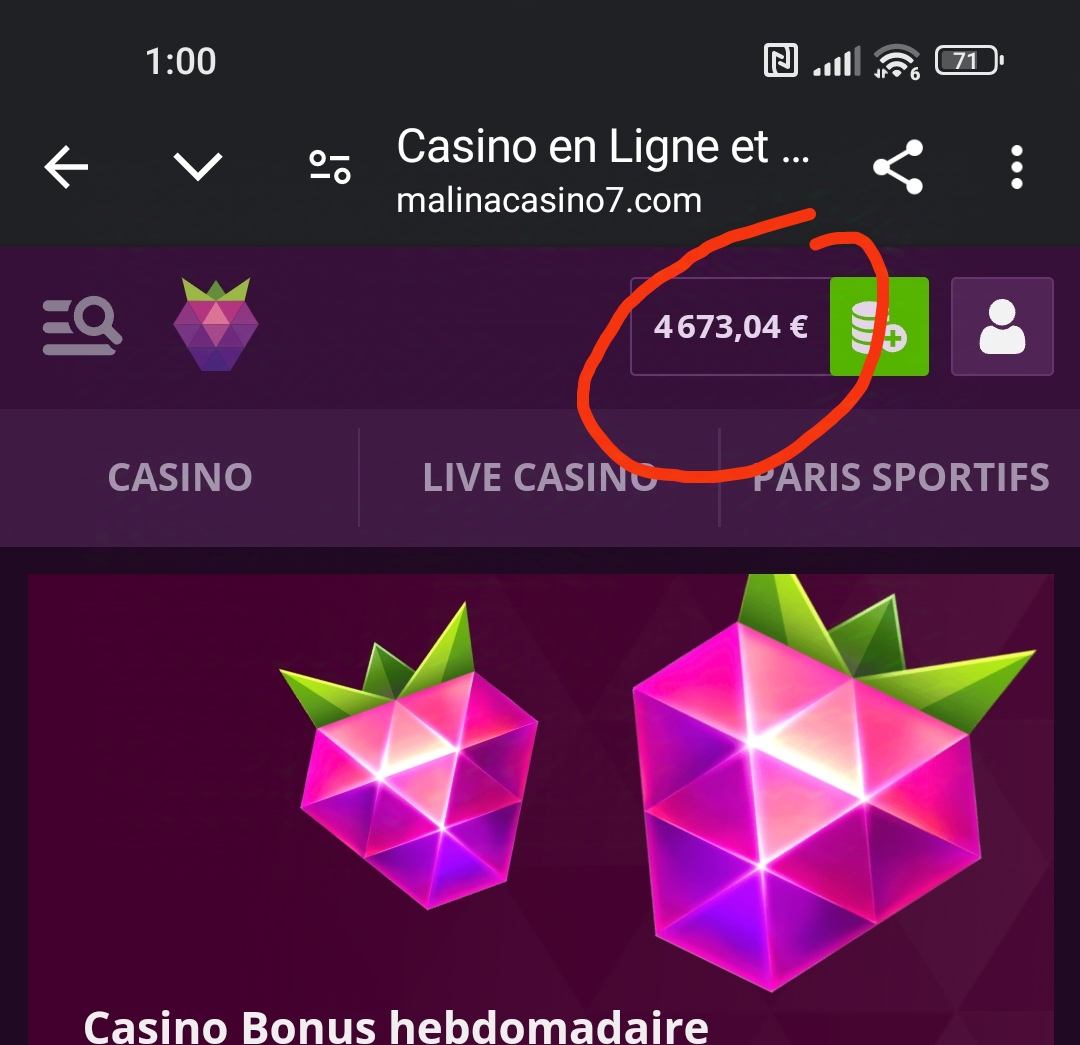Open the user profile icon
The height and width of the screenshot is (1045, 1080).
pos(1001,327)
